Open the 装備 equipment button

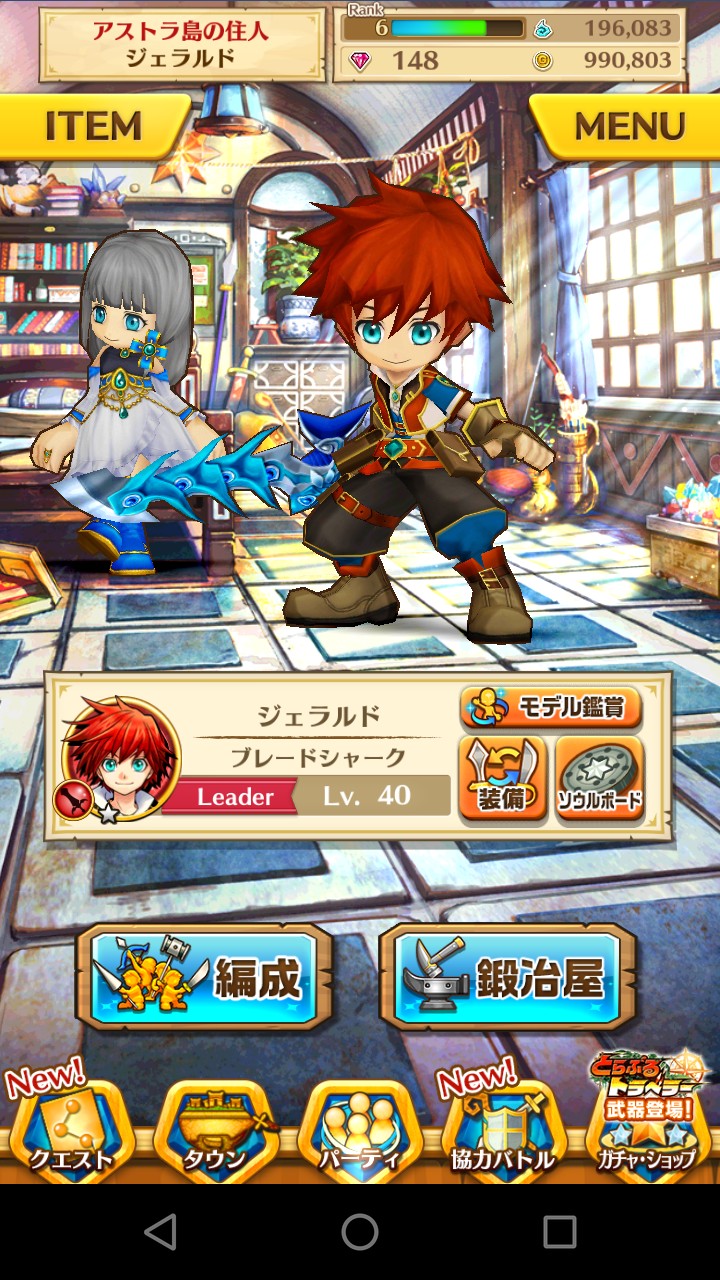pyautogui.click(x=503, y=779)
